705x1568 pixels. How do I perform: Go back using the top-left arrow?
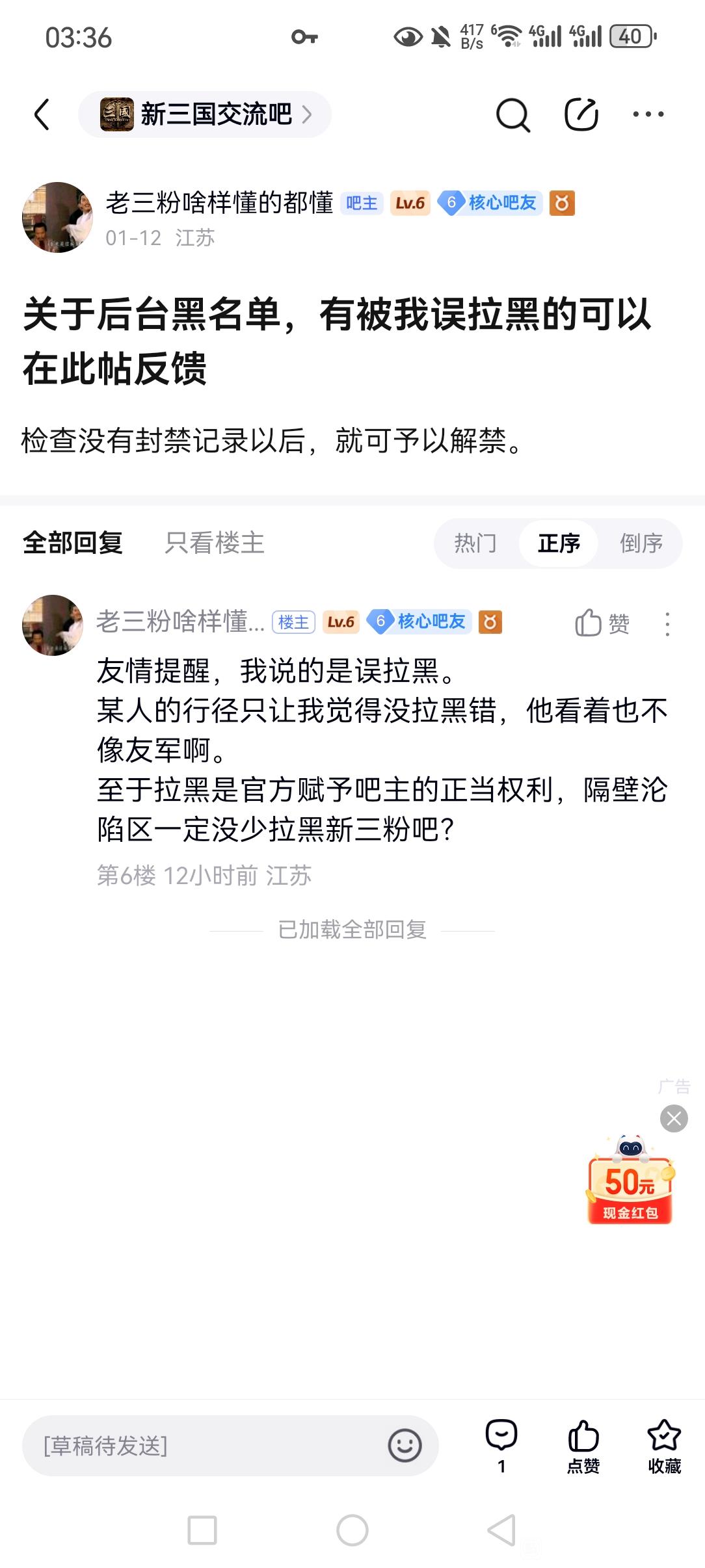(x=42, y=114)
